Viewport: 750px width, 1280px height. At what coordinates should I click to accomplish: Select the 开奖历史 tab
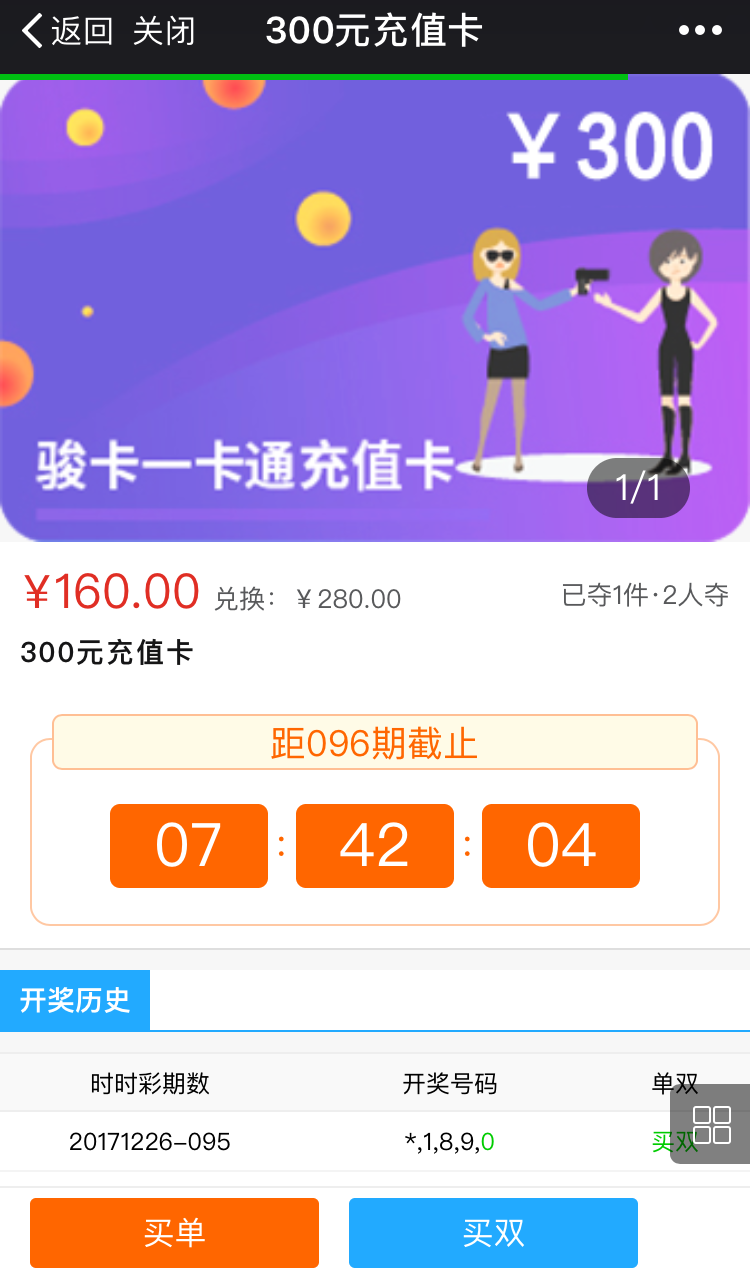(75, 1000)
